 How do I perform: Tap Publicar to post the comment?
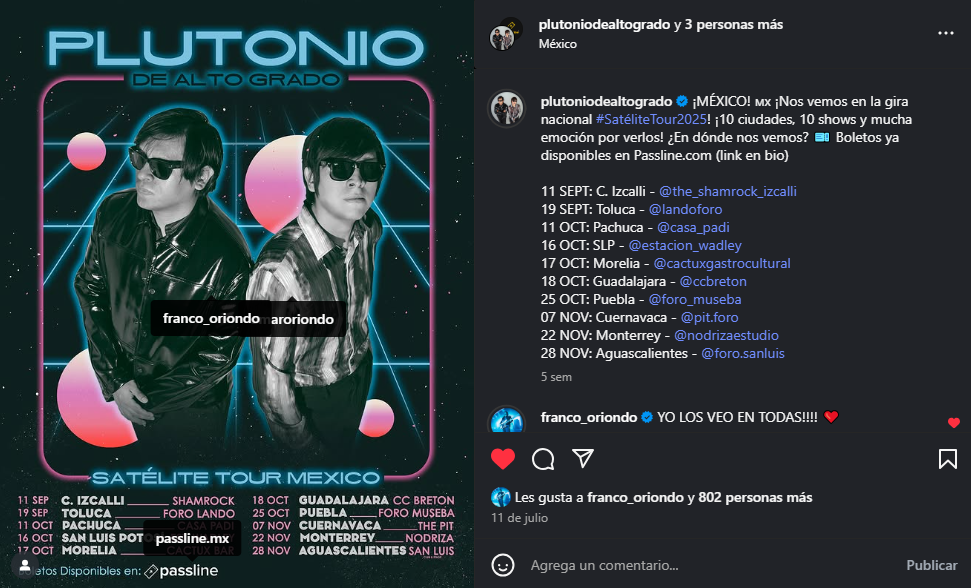click(931, 565)
